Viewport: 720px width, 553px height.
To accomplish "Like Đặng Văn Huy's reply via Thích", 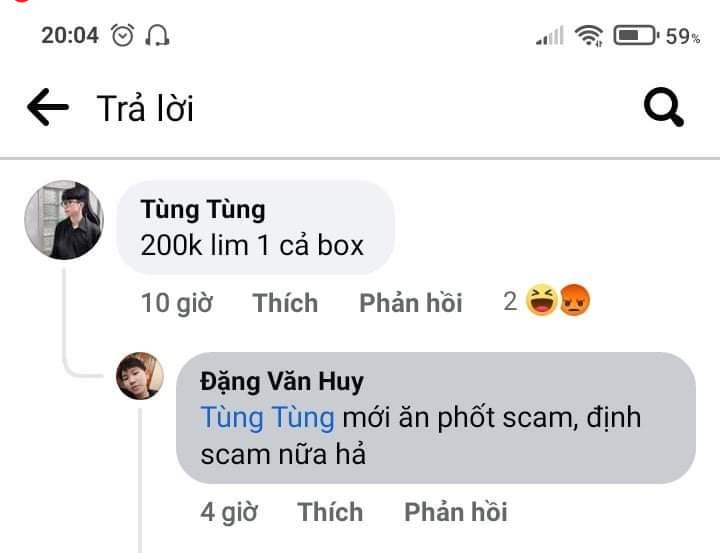I will pyautogui.click(x=330, y=512).
